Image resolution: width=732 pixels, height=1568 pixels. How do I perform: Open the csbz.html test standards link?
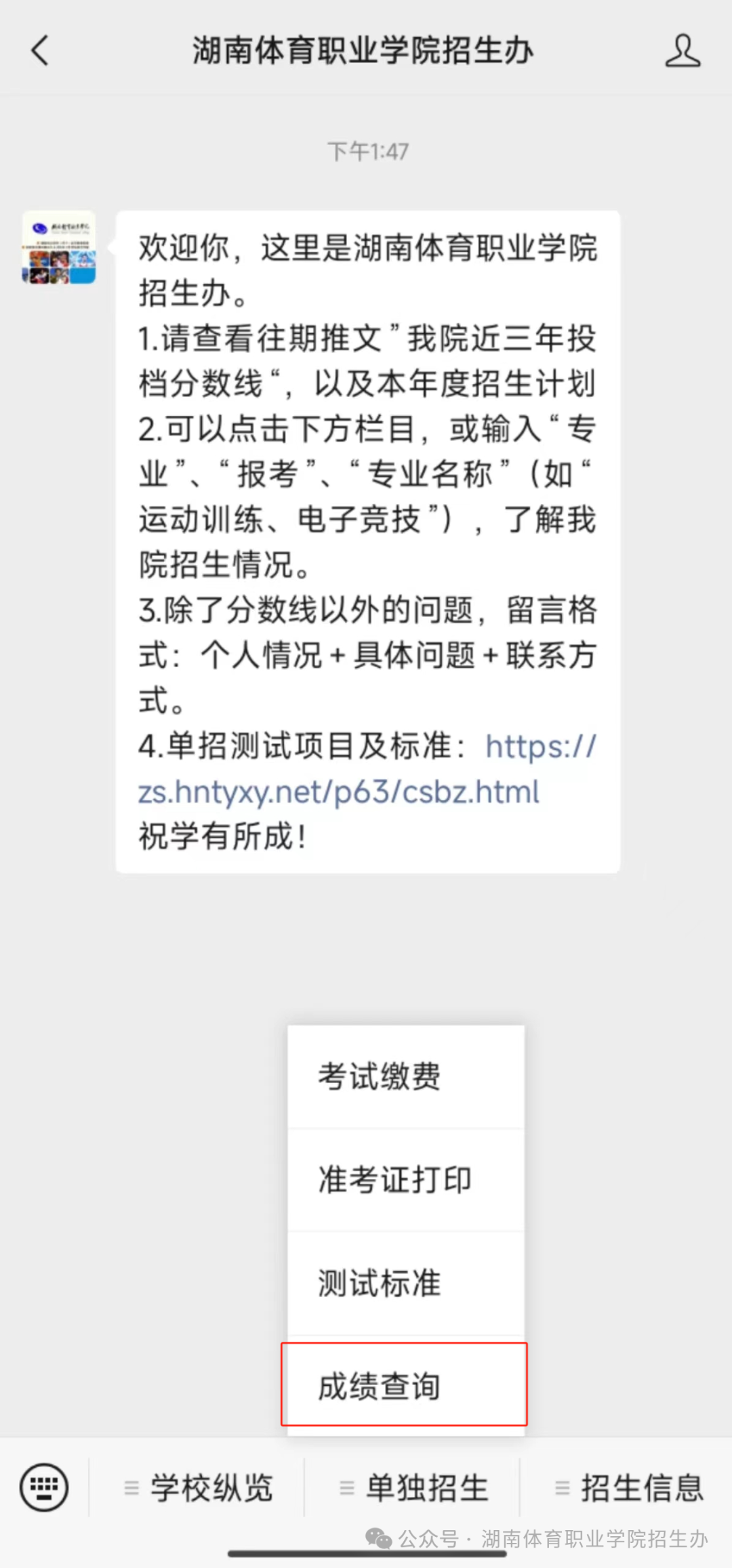(339, 791)
